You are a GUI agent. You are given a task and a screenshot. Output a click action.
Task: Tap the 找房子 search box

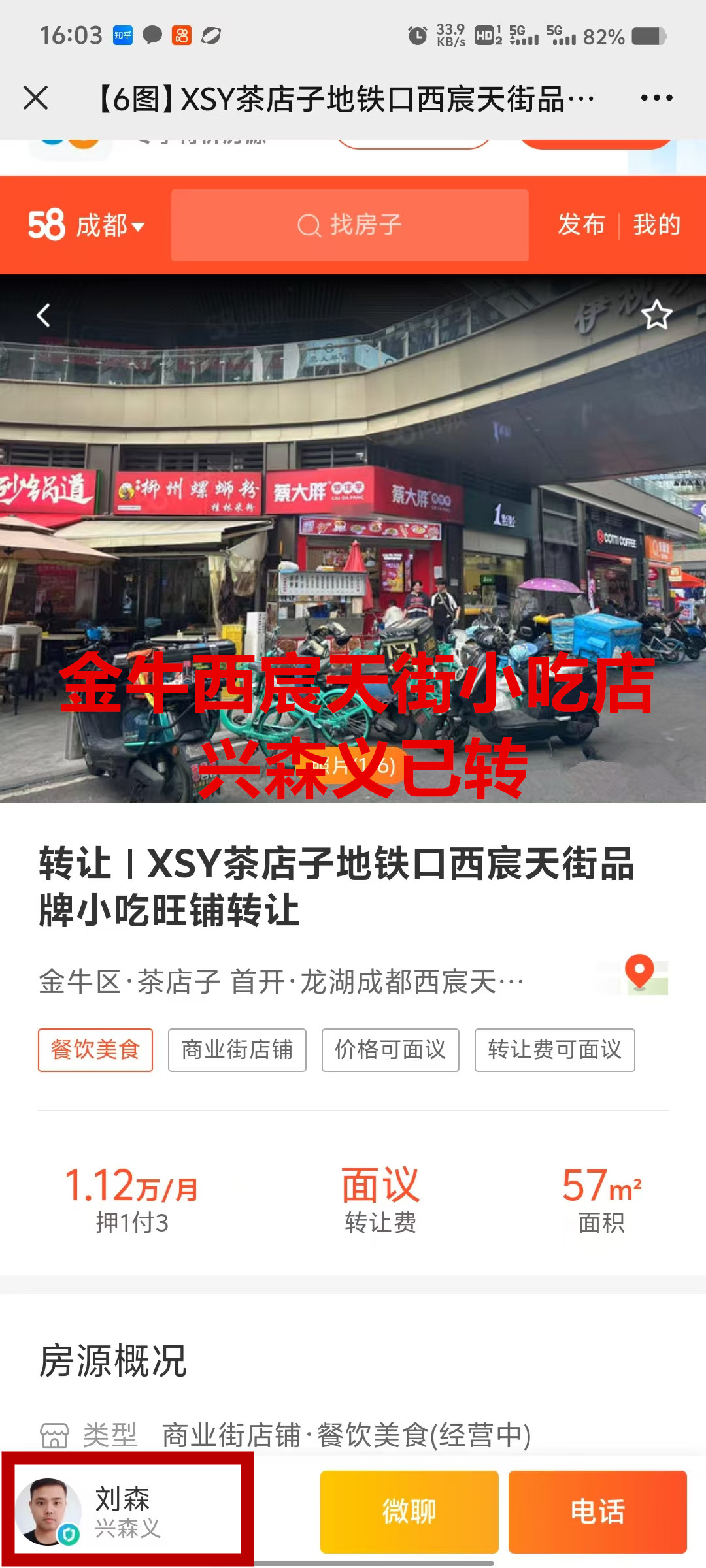point(350,225)
